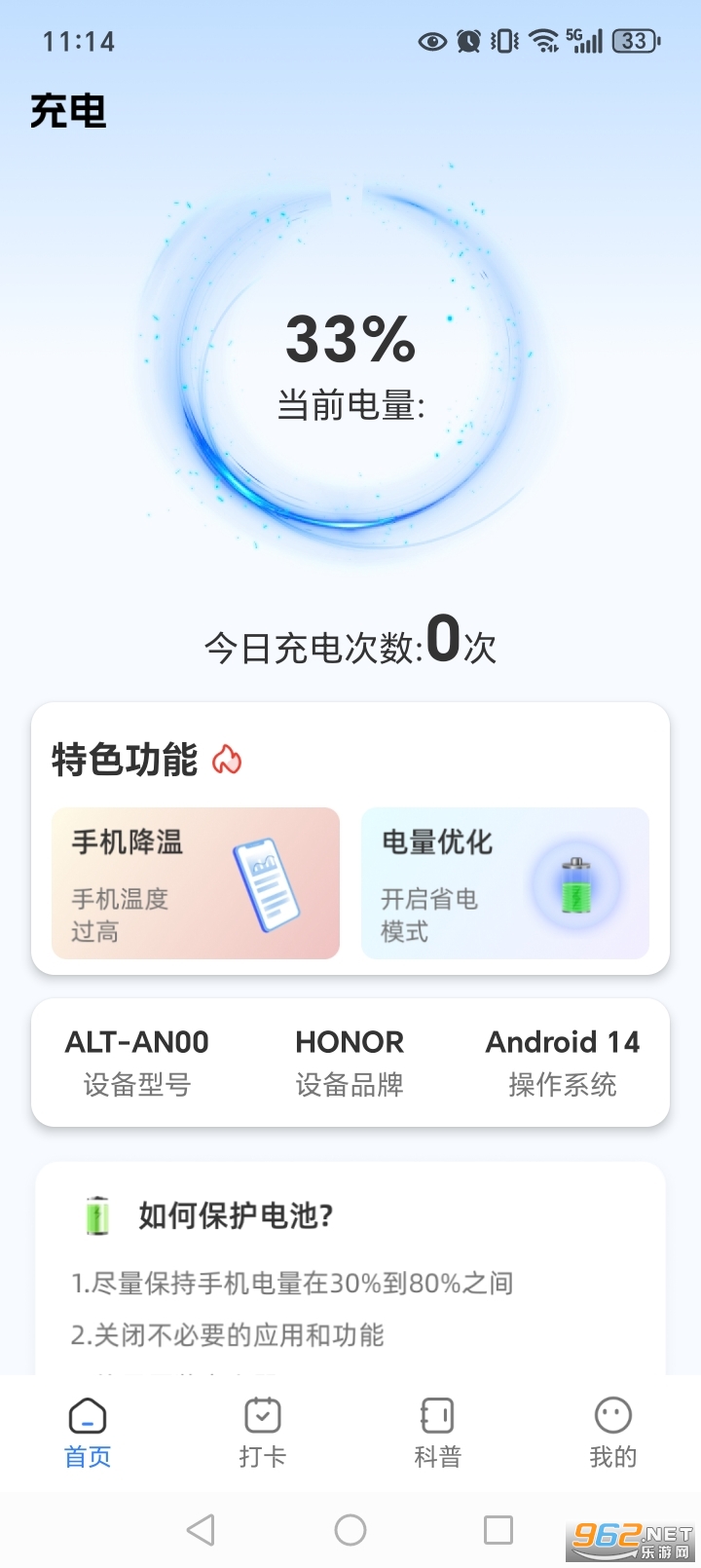Viewport: 701px width, 1568px height.
Task: Open the 打卡 check-in tab icon
Action: tap(262, 1414)
